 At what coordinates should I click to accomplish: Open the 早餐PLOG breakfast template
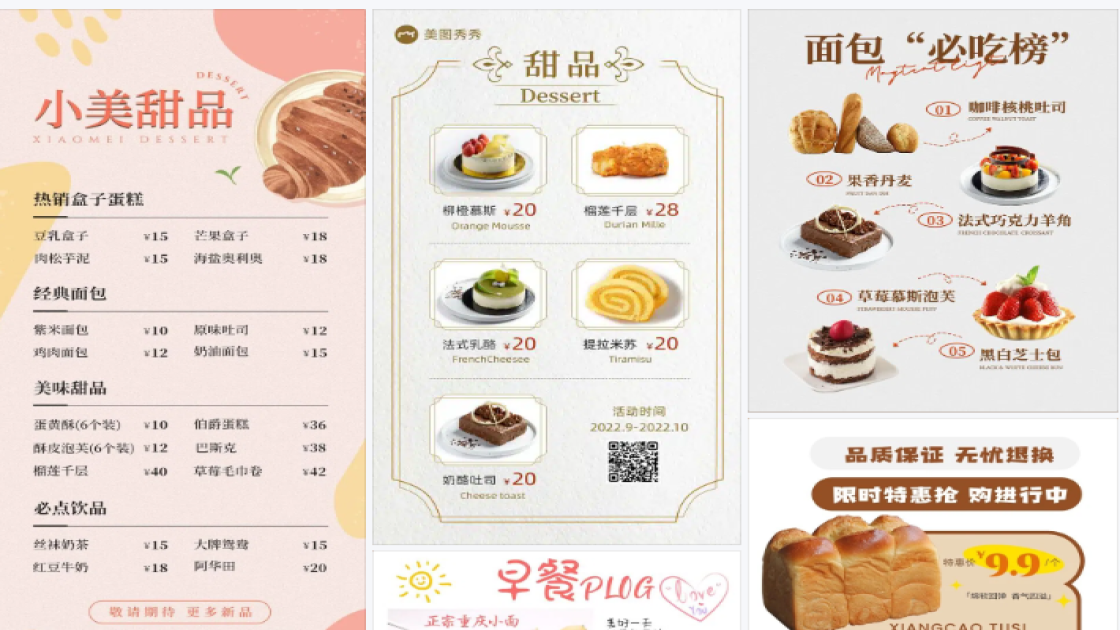[556, 590]
